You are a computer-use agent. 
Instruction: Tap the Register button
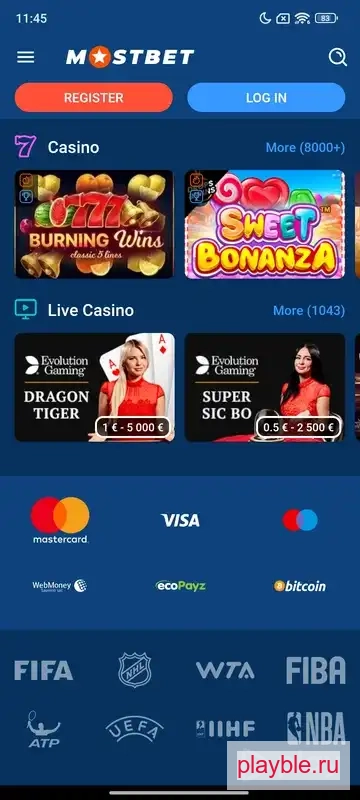94,97
